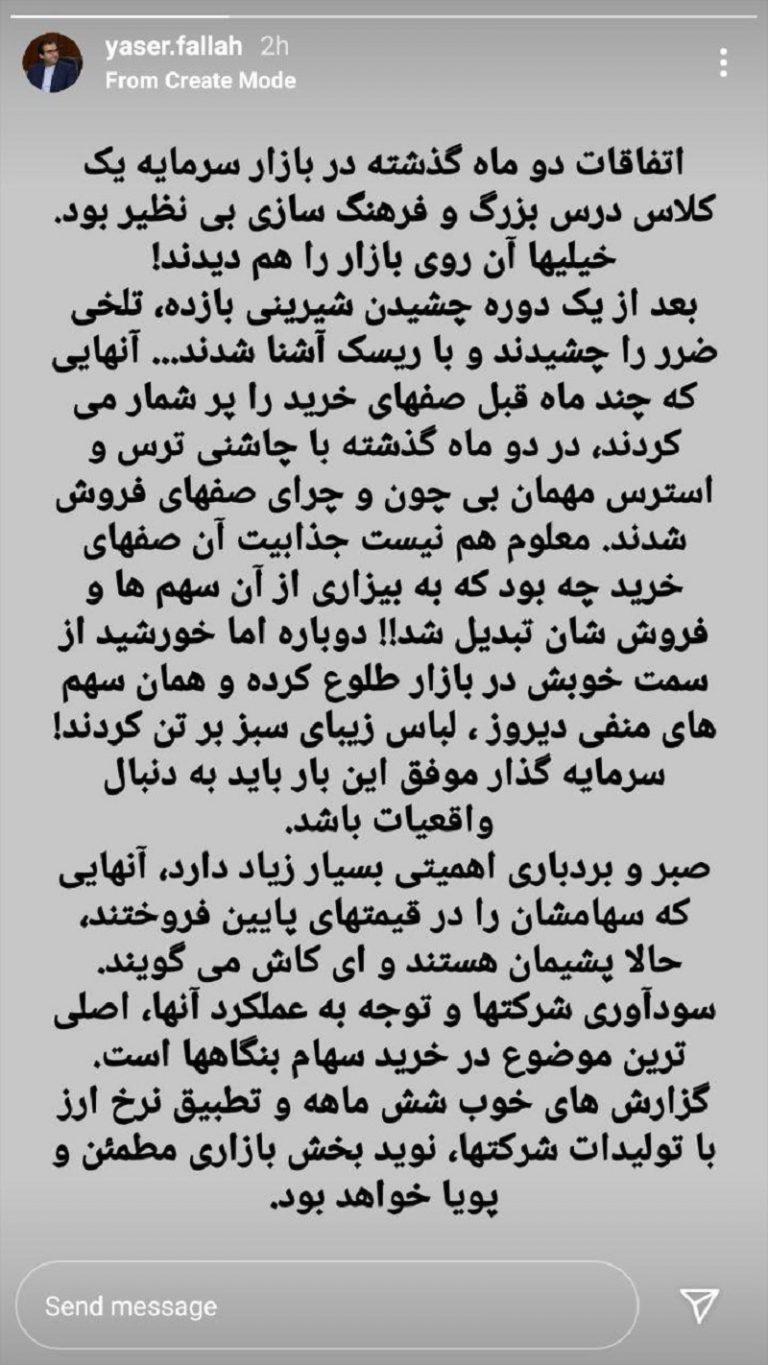
Task: Open yaser.fallah's profile picture
Action: coord(52,63)
